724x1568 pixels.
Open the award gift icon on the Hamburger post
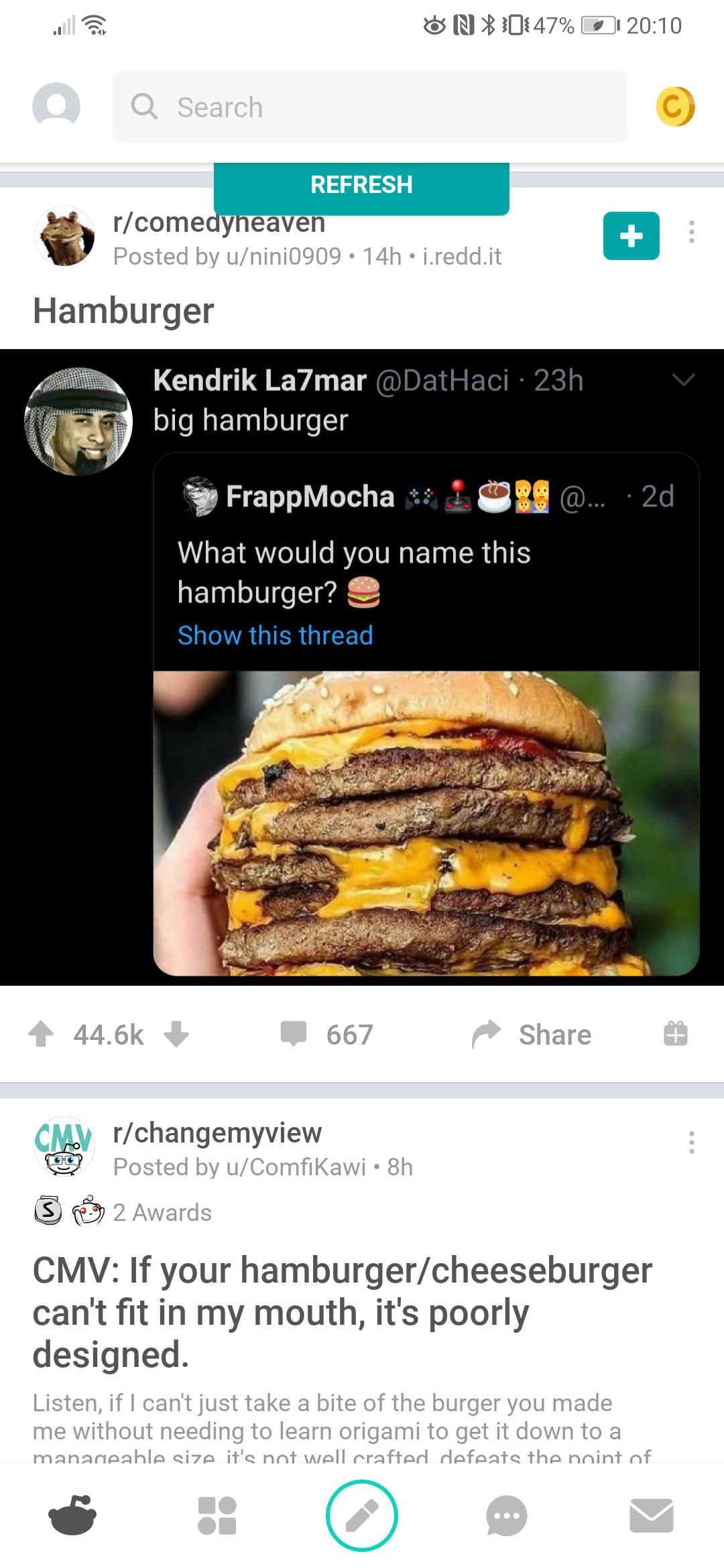(x=675, y=1034)
